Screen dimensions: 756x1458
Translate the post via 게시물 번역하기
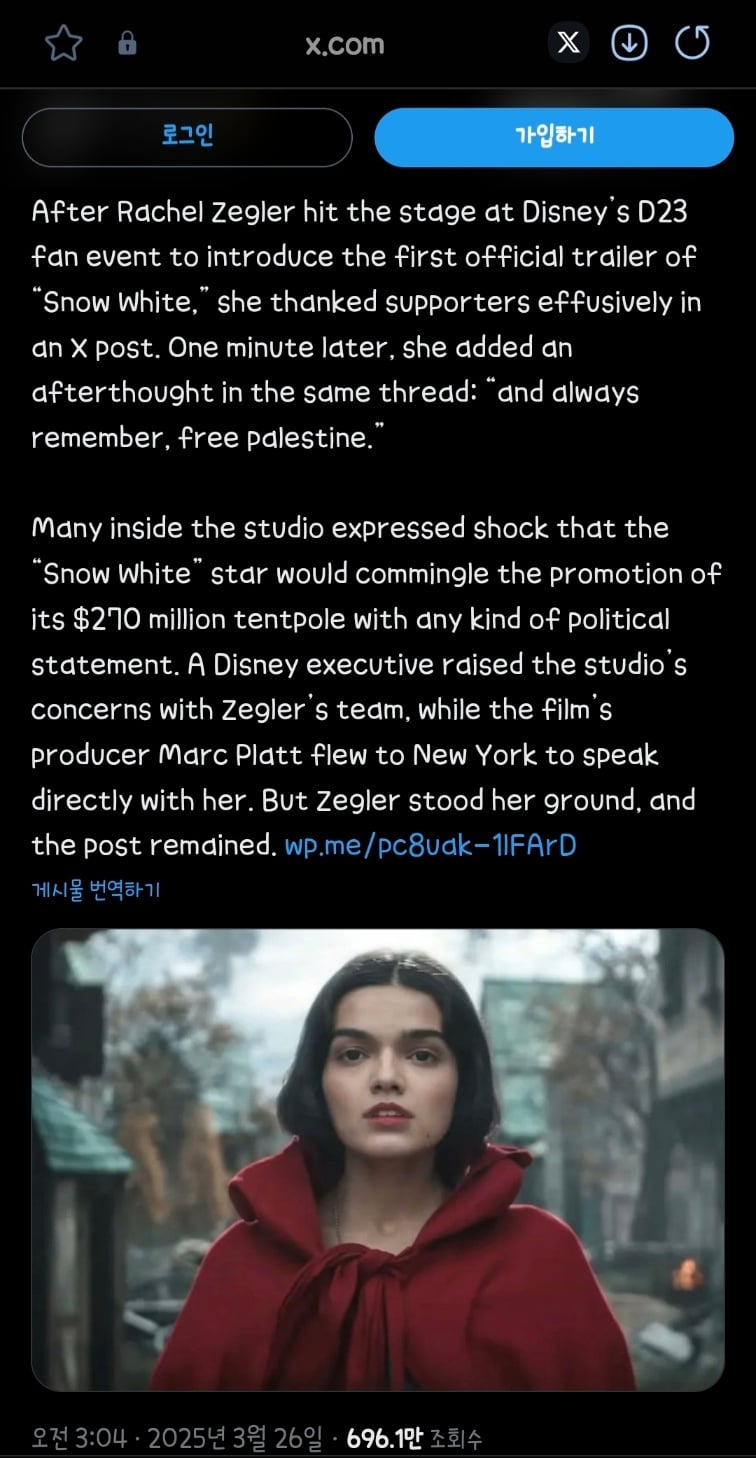95,889
